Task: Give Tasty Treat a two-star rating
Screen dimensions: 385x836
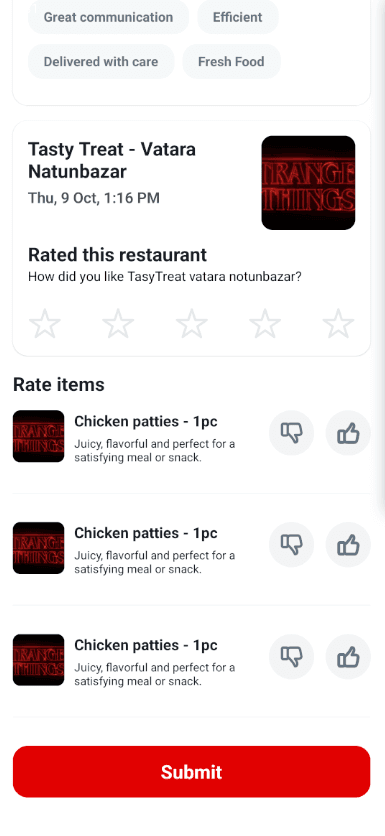Action: (118, 323)
